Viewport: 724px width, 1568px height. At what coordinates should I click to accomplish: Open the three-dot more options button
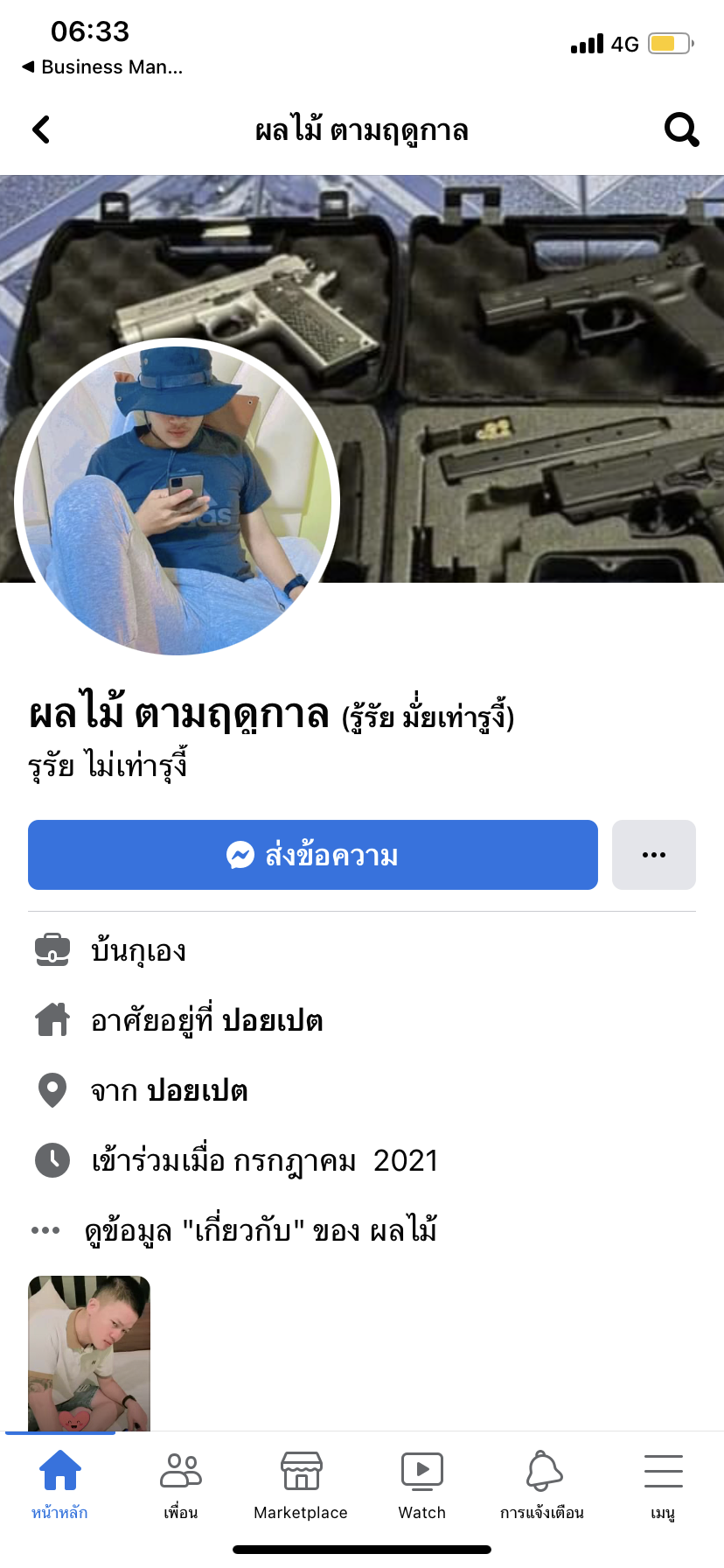point(653,855)
